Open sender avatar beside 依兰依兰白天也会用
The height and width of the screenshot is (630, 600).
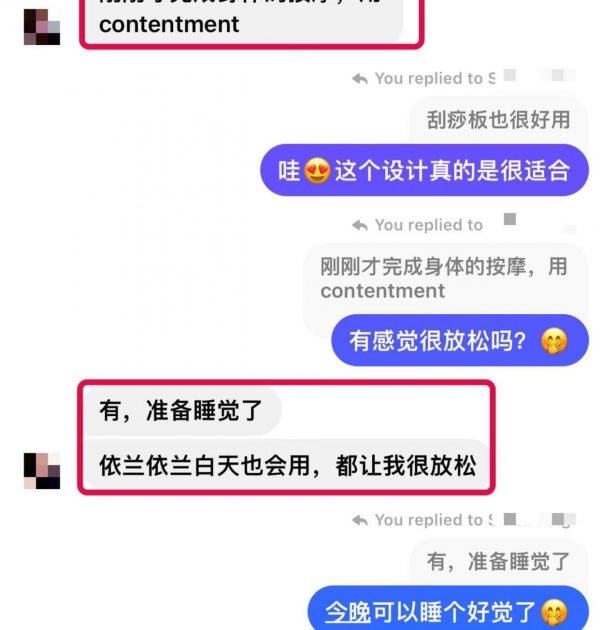point(42,470)
